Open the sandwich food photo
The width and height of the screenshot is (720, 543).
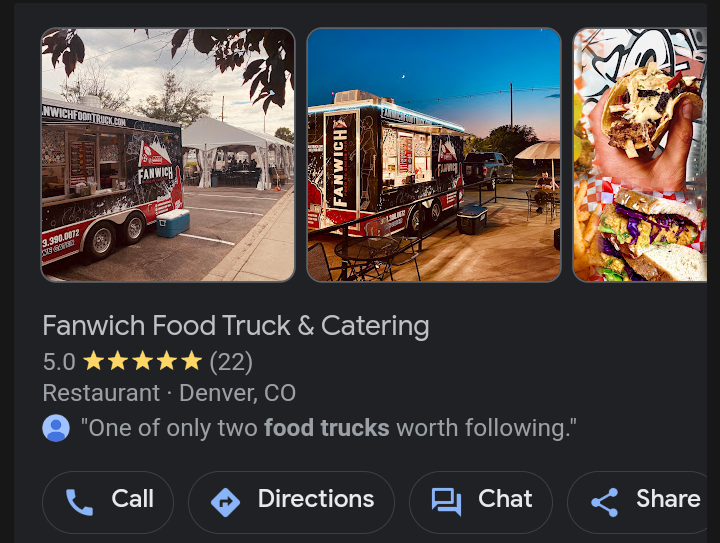[640, 155]
